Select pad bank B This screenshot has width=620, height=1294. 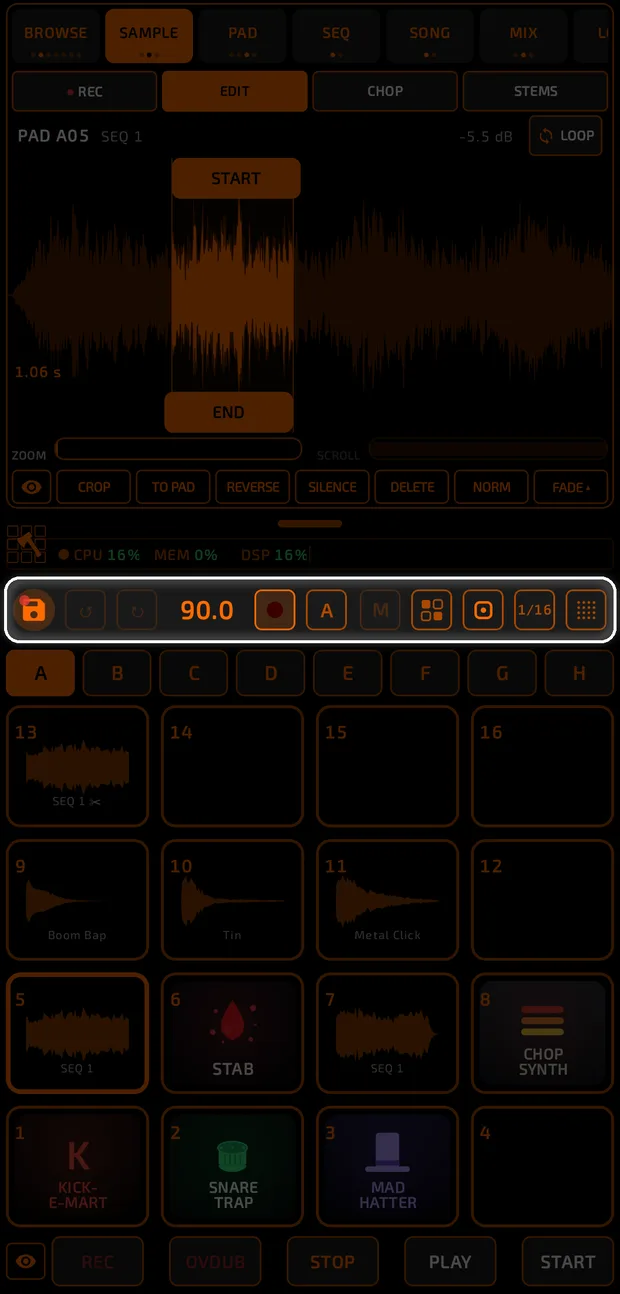pos(117,673)
